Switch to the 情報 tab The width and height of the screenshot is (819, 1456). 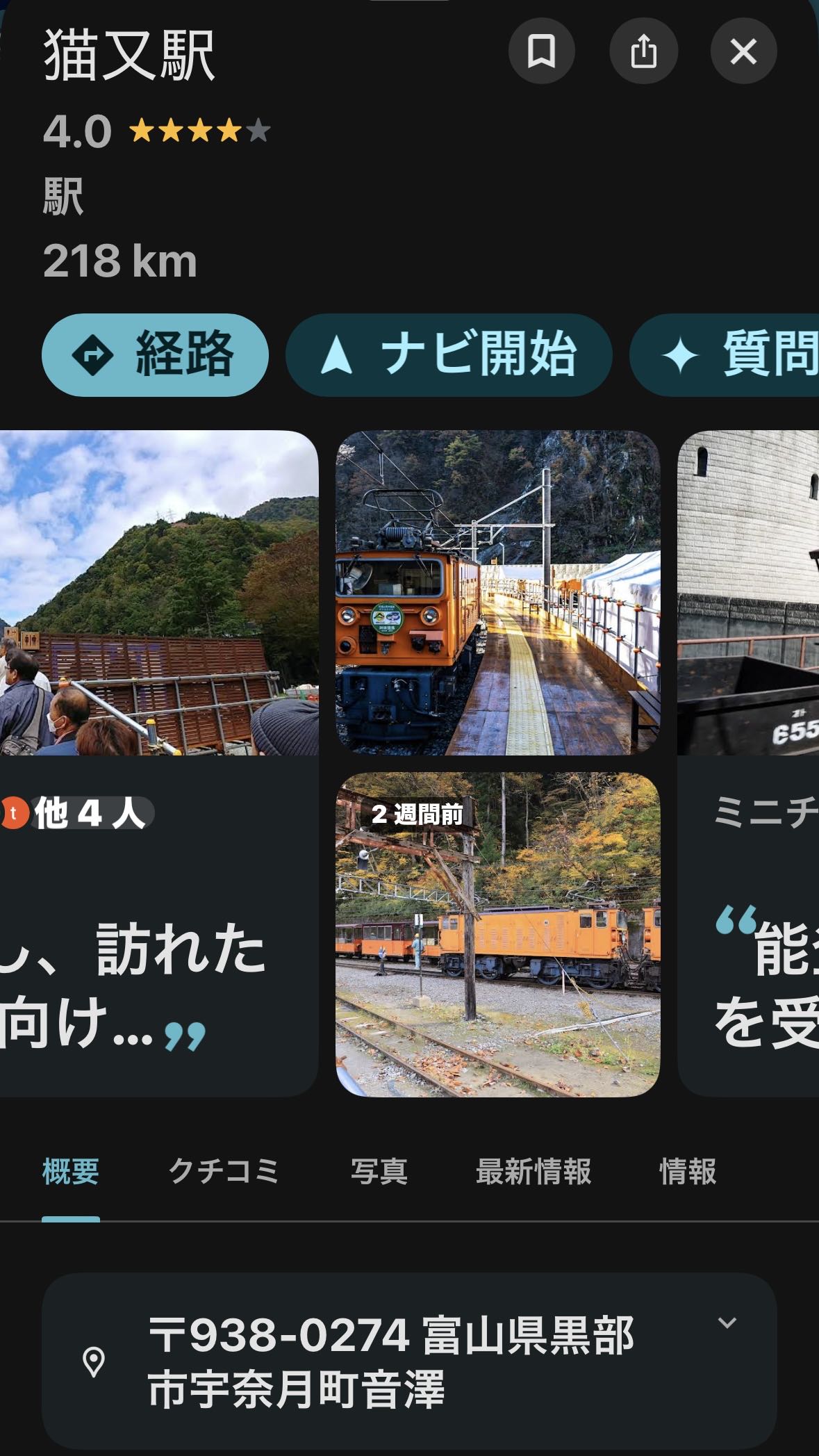coord(688,1172)
